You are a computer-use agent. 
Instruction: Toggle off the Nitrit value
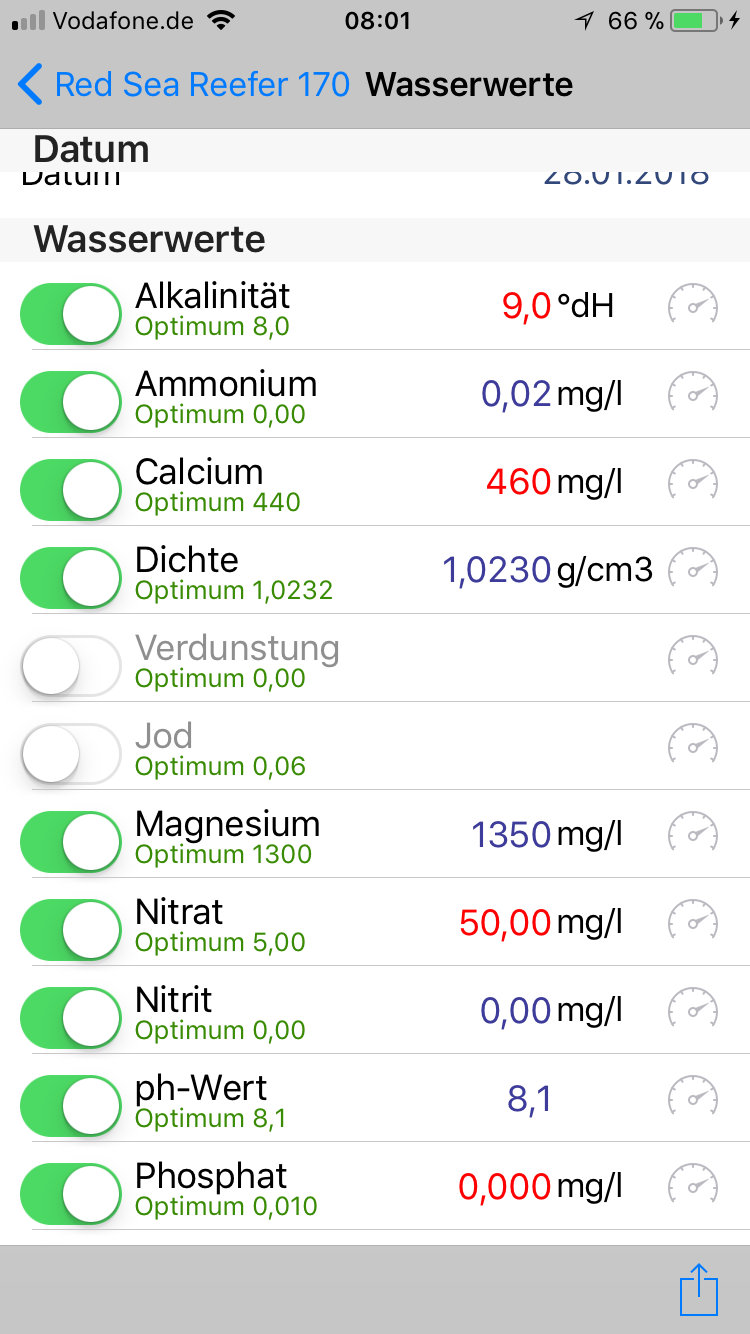(x=71, y=1018)
